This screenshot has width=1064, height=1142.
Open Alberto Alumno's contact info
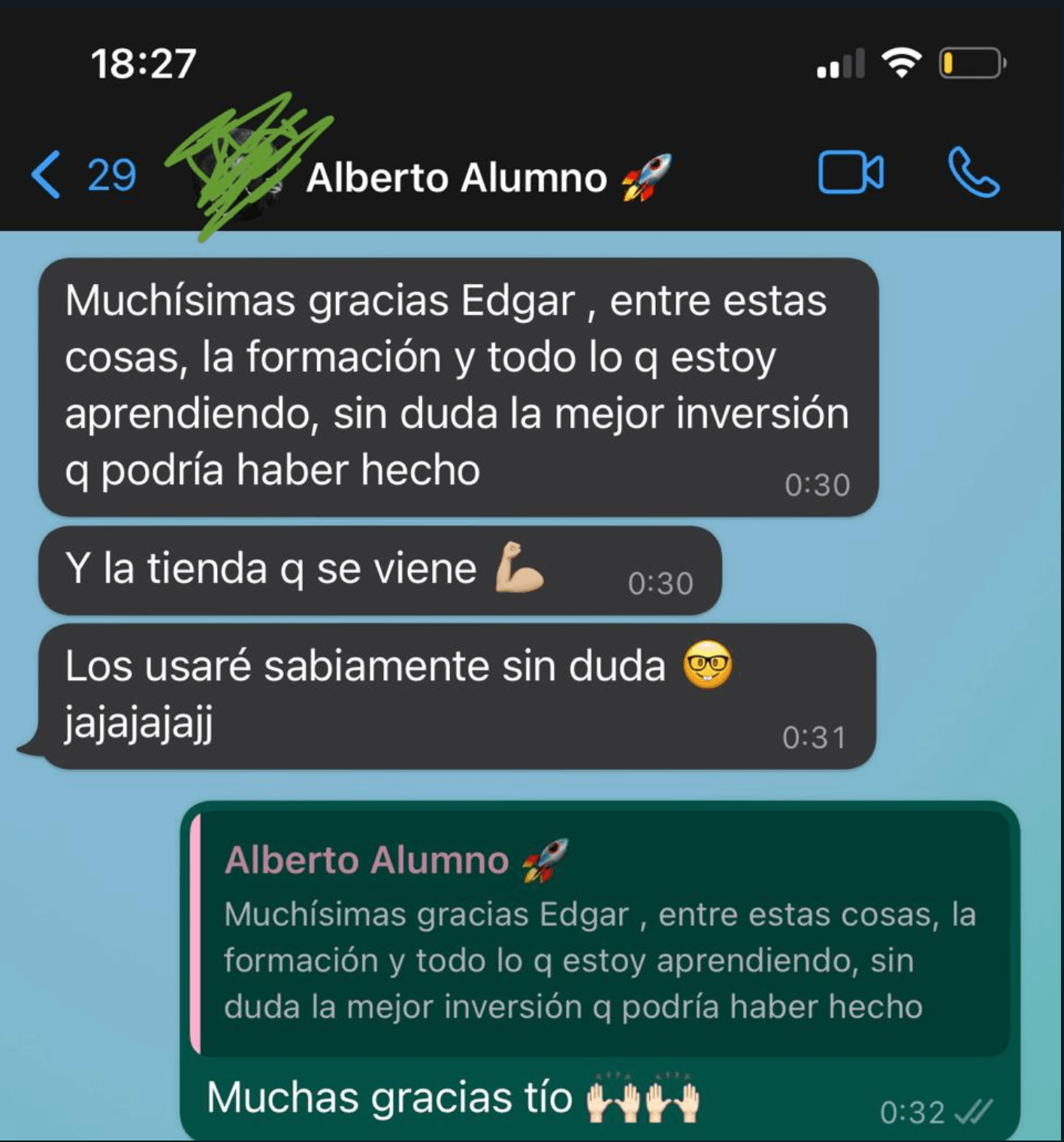point(457,178)
